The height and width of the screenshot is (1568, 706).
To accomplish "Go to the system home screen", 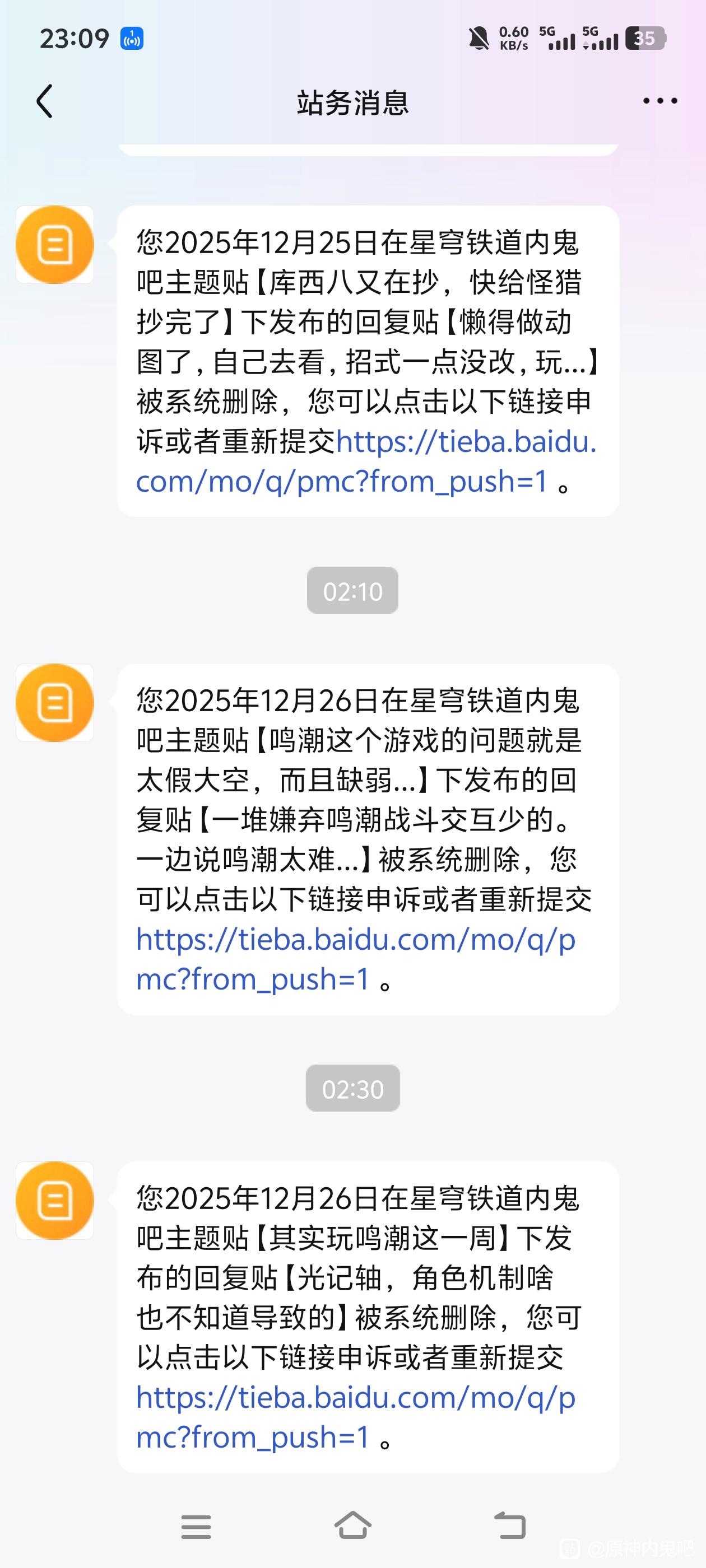I will (x=354, y=1525).
